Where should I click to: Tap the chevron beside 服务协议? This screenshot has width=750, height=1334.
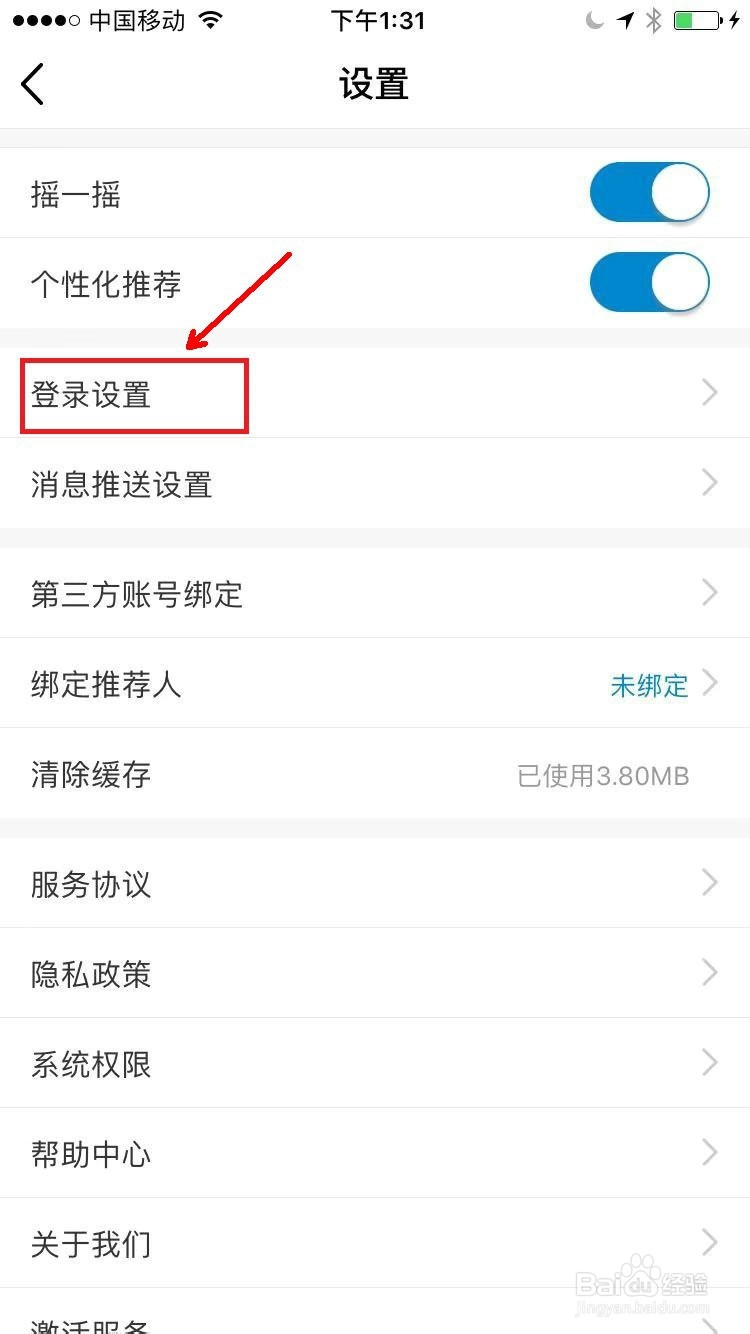(710, 883)
